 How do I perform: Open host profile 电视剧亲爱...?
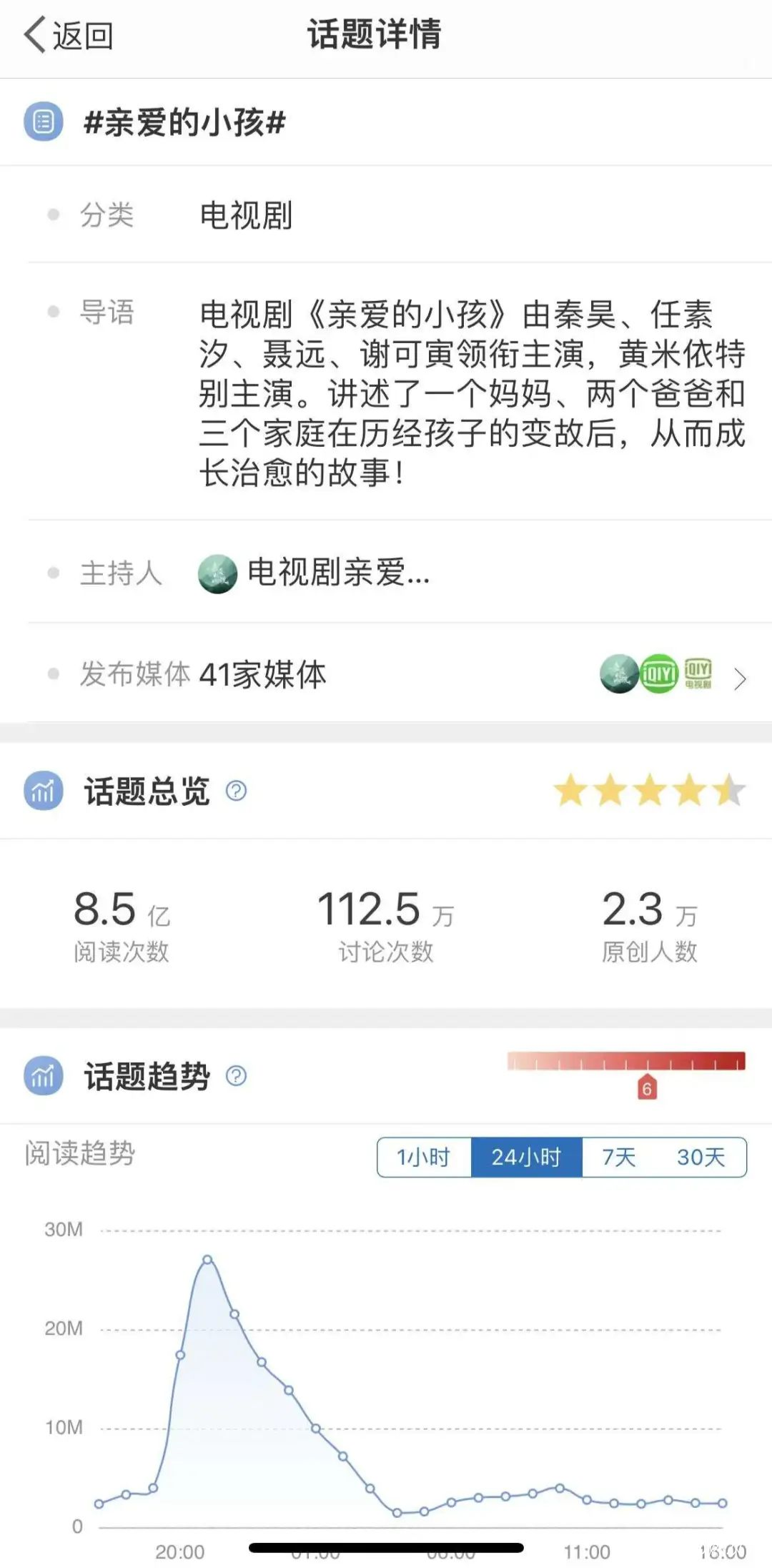[315, 573]
